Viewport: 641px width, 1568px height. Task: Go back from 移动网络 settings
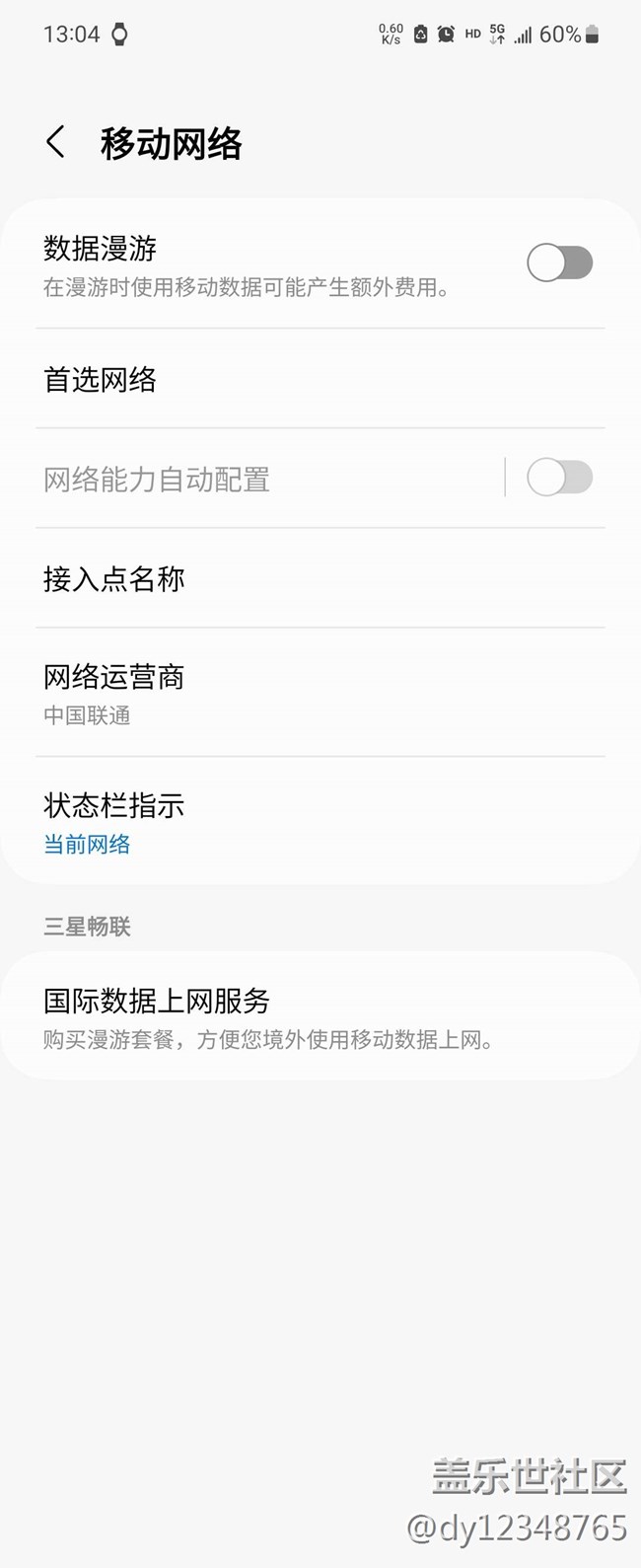(56, 143)
